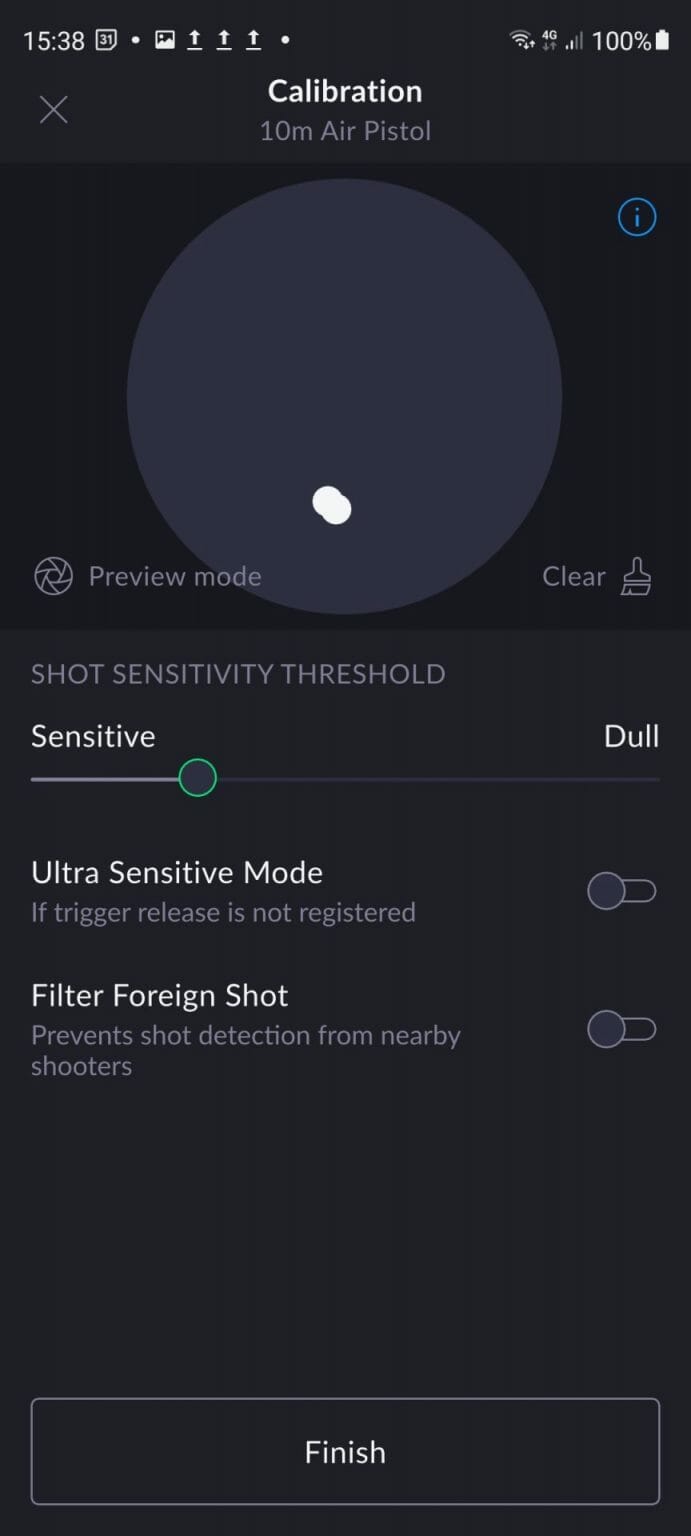Open the blue info icon
The width and height of the screenshot is (691, 1536).
pos(637,217)
